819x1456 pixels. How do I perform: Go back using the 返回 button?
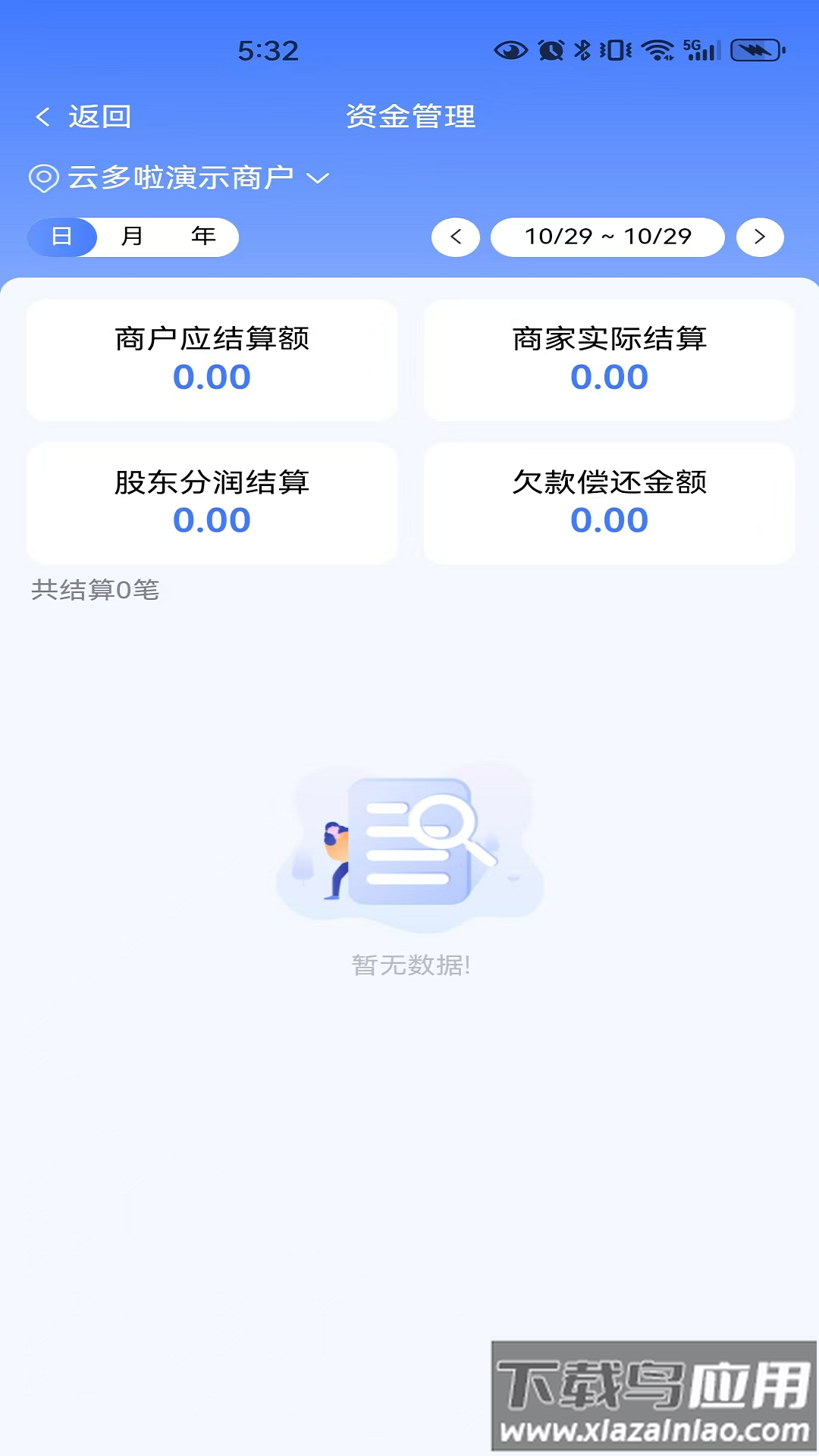83,117
